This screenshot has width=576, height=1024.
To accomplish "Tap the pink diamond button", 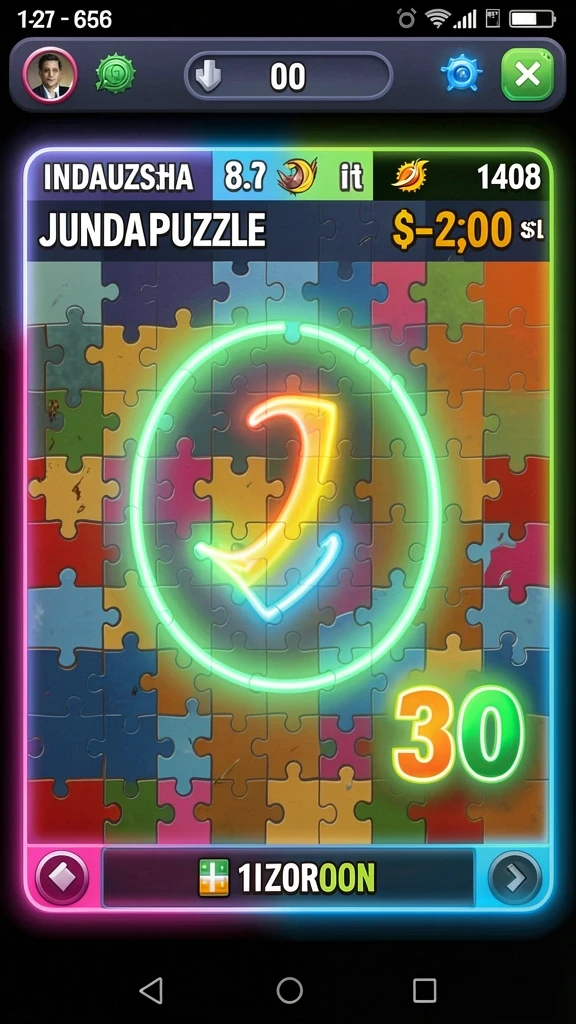I will (x=62, y=878).
